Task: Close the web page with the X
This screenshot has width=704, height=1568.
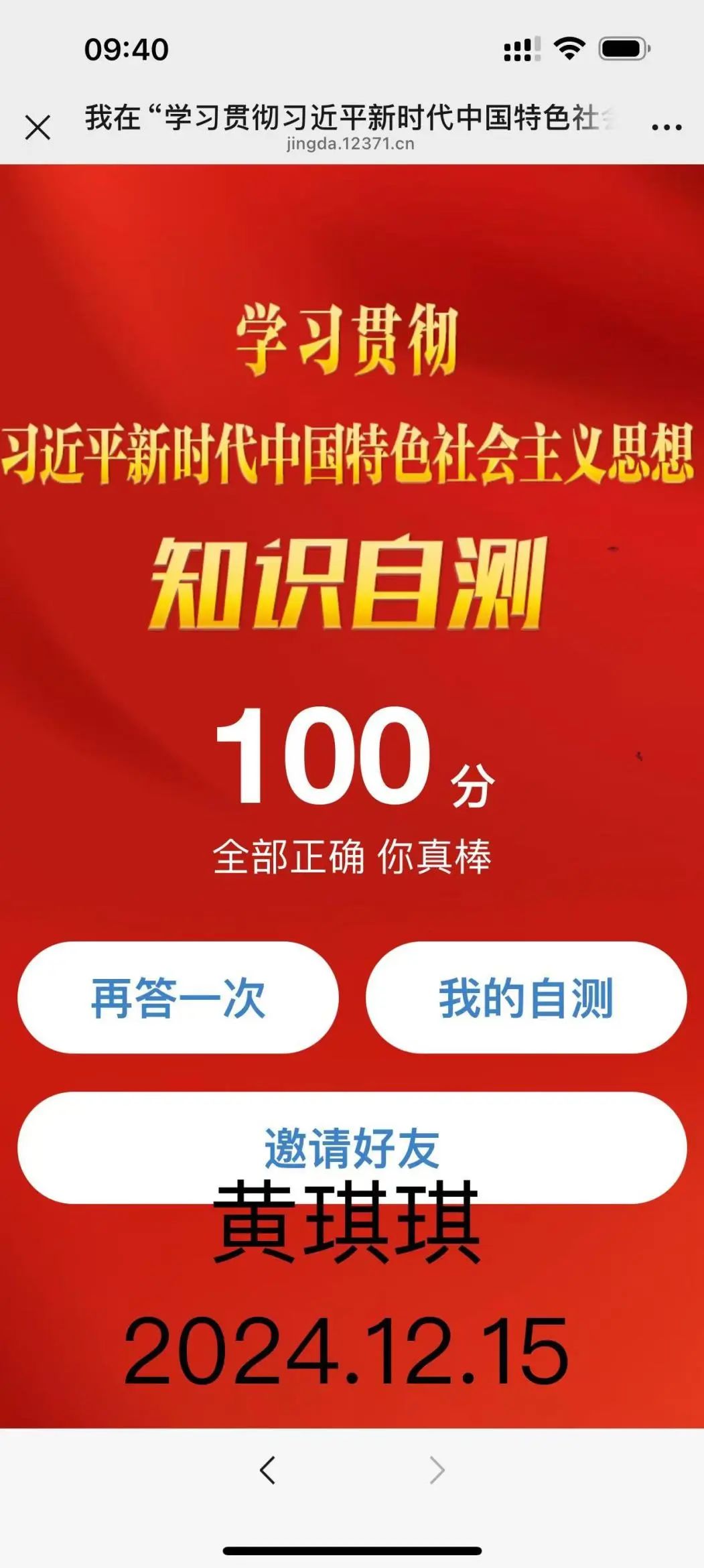Action: pos(38,127)
